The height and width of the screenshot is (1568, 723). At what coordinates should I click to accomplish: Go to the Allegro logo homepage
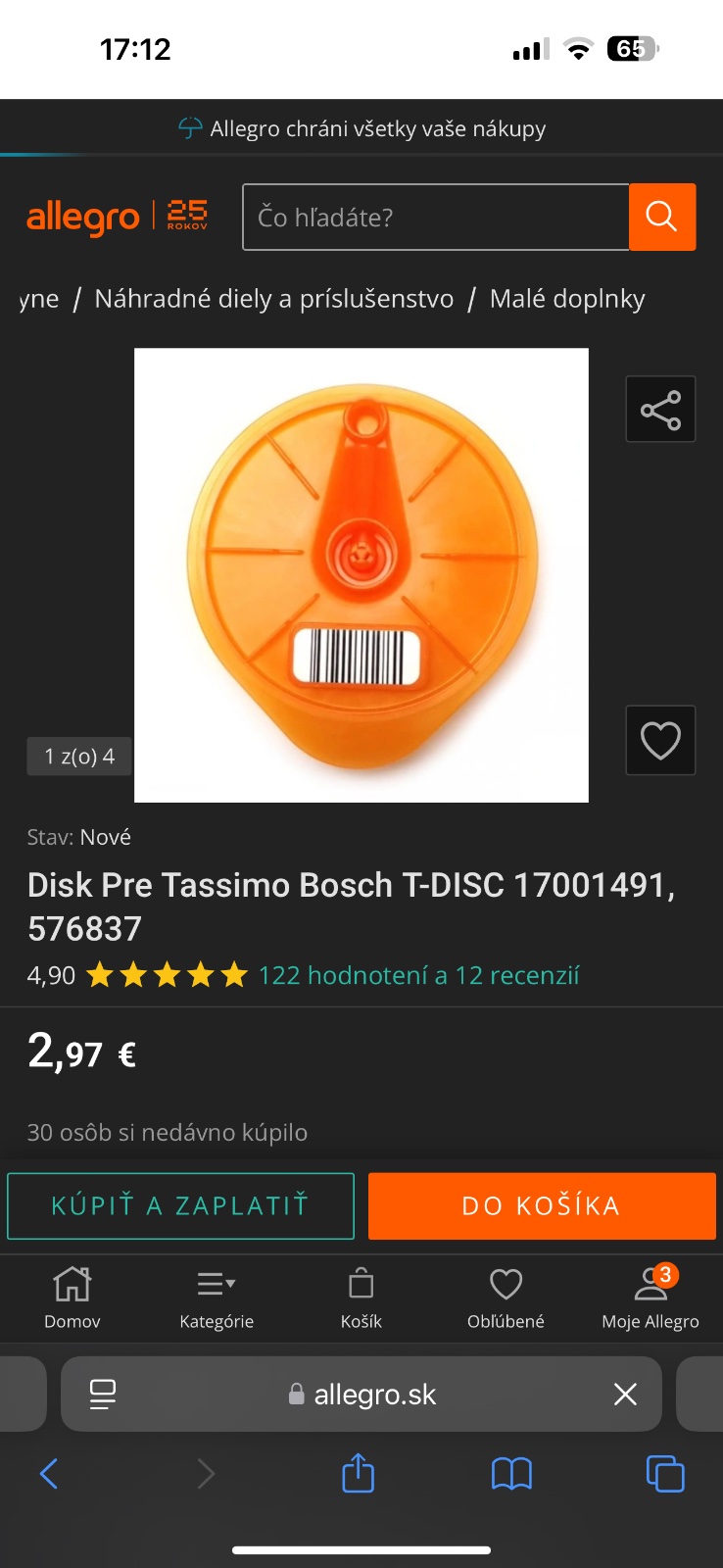click(84, 217)
